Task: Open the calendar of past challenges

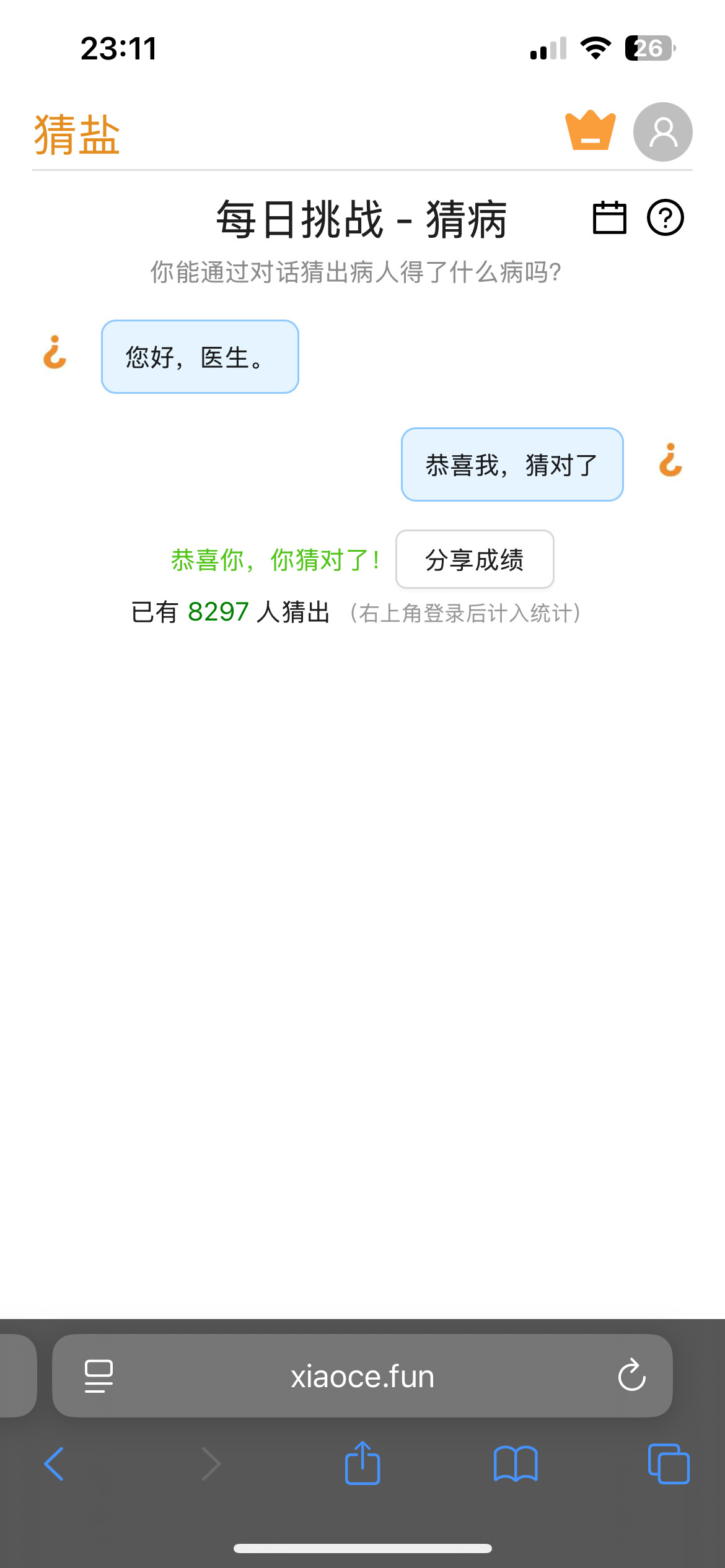Action: pyautogui.click(x=609, y=218)
